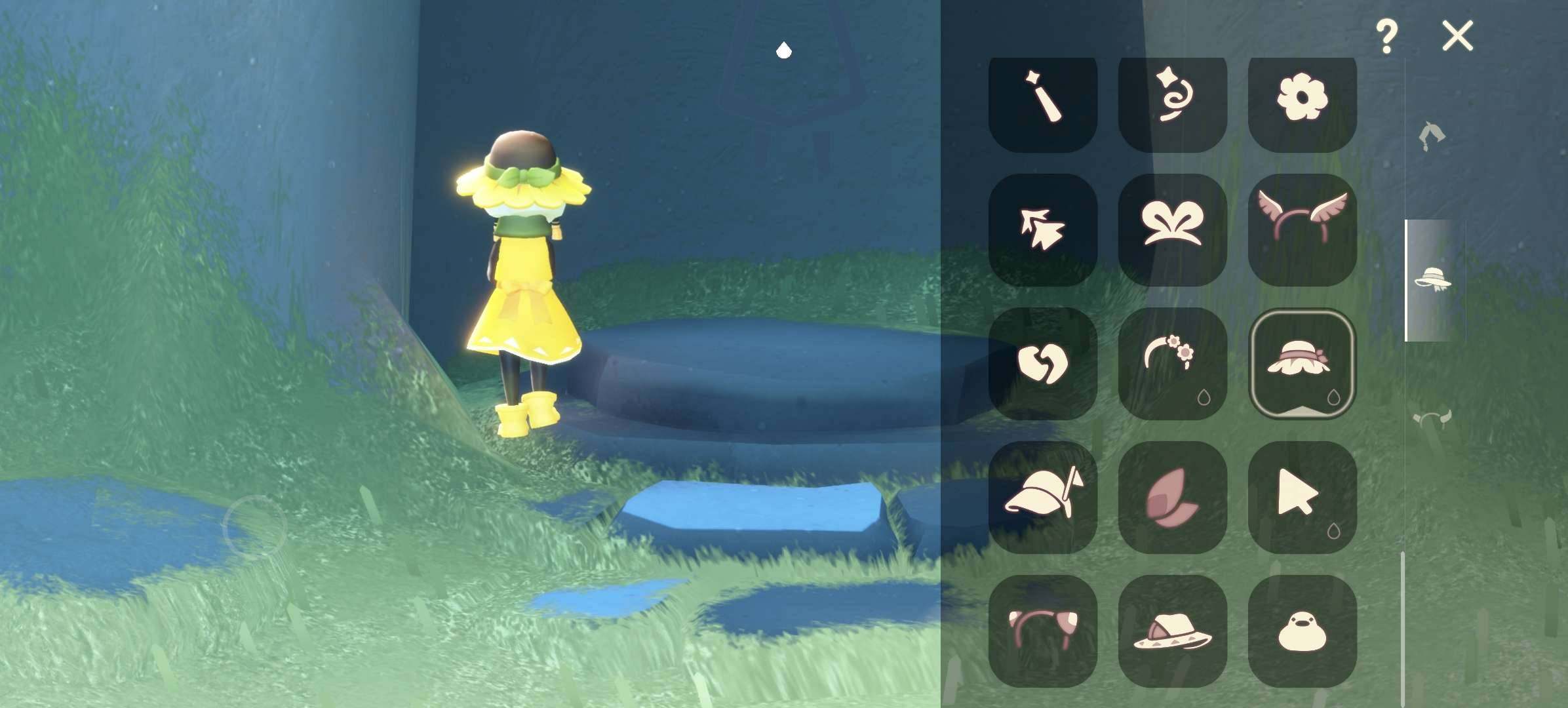This screenshot has height=708, width=1568.
Task: Select the wand hair accessory
Action: (1042, 102)
